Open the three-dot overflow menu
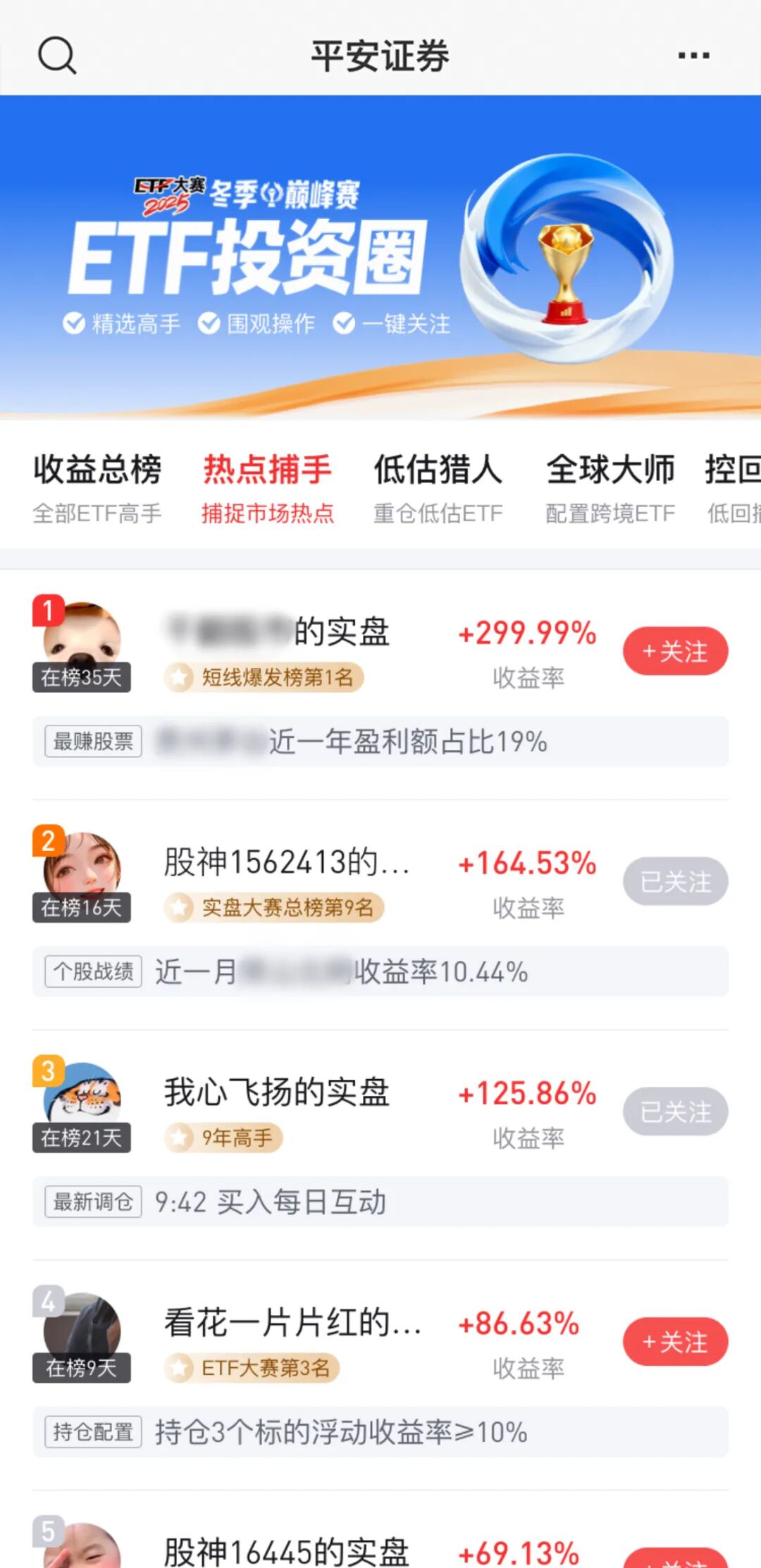This screenshot has width=761, height=1568. point(693,55)
